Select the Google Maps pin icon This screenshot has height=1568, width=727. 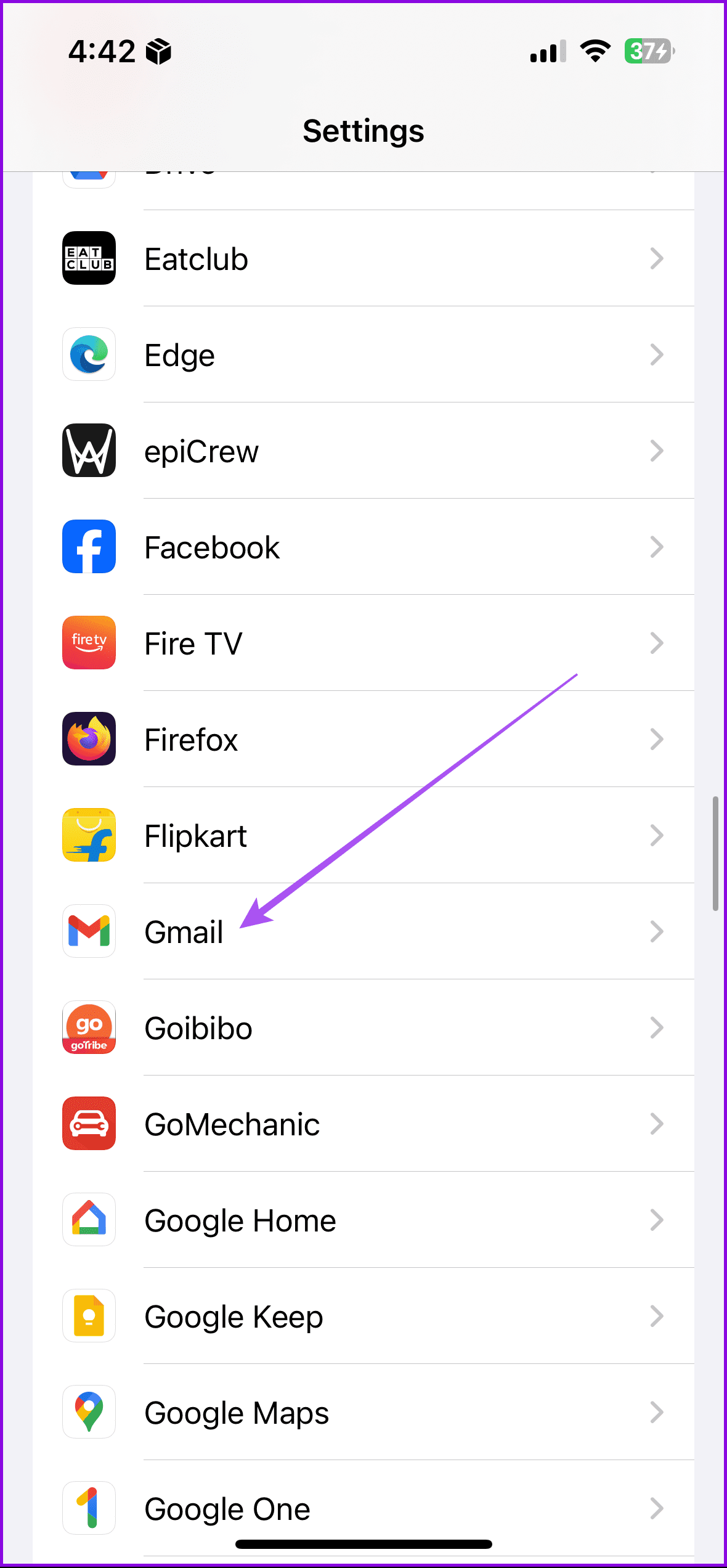pyautogui.click(x=89, y=1413)
